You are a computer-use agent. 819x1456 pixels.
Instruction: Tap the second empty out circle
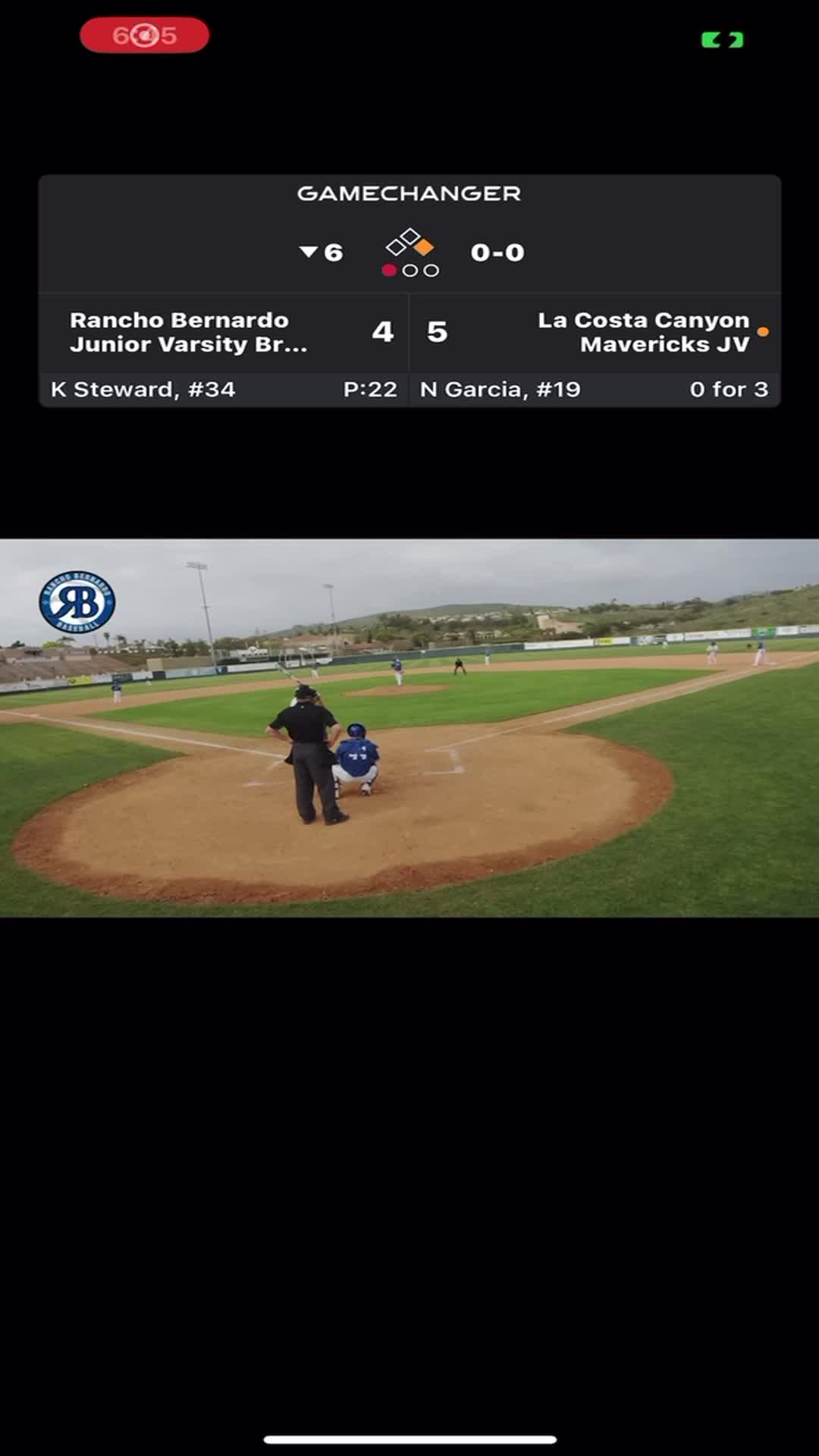[x=432, y=269]
